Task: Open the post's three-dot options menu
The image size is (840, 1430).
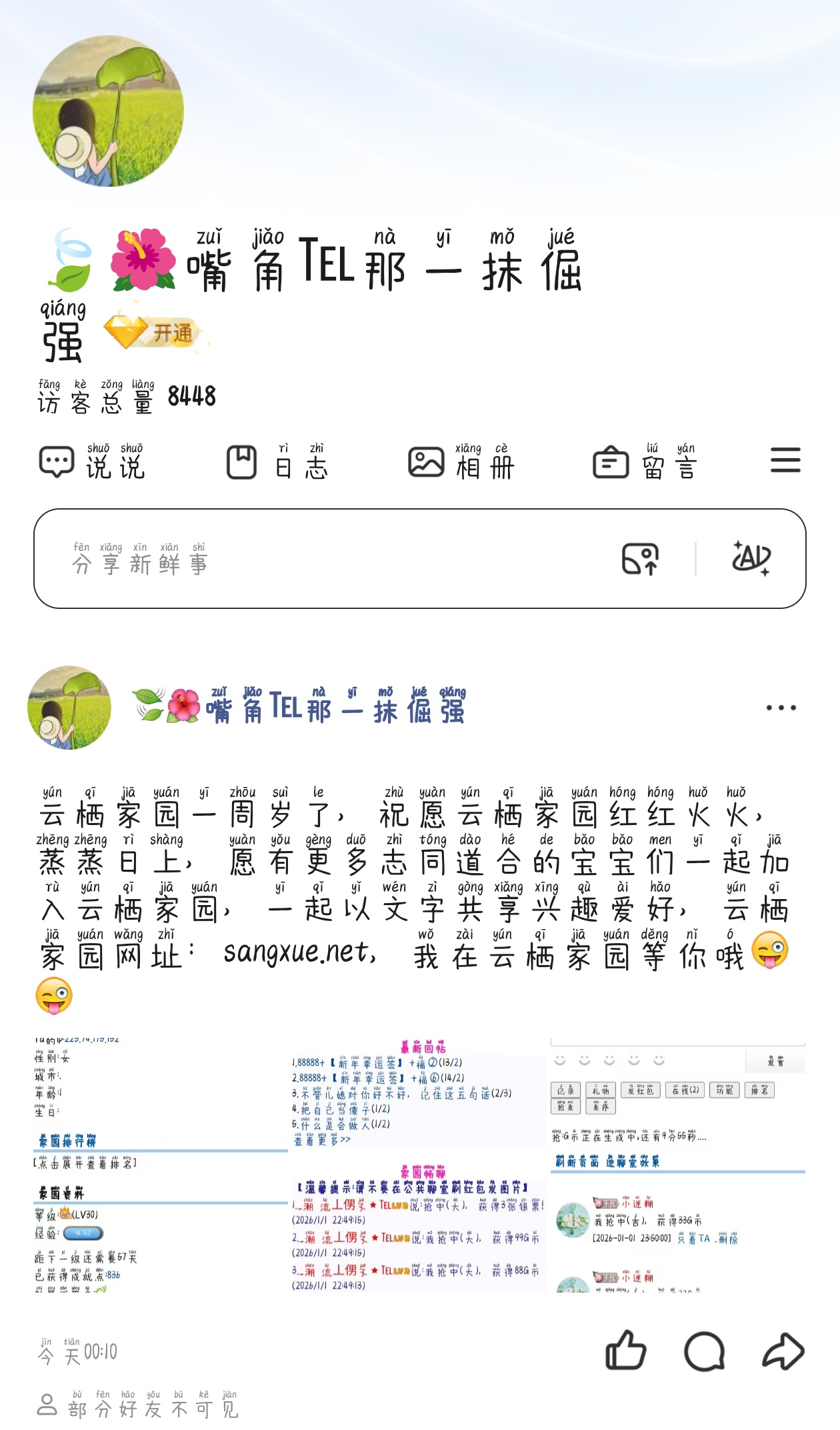Action: pos(781,708)
